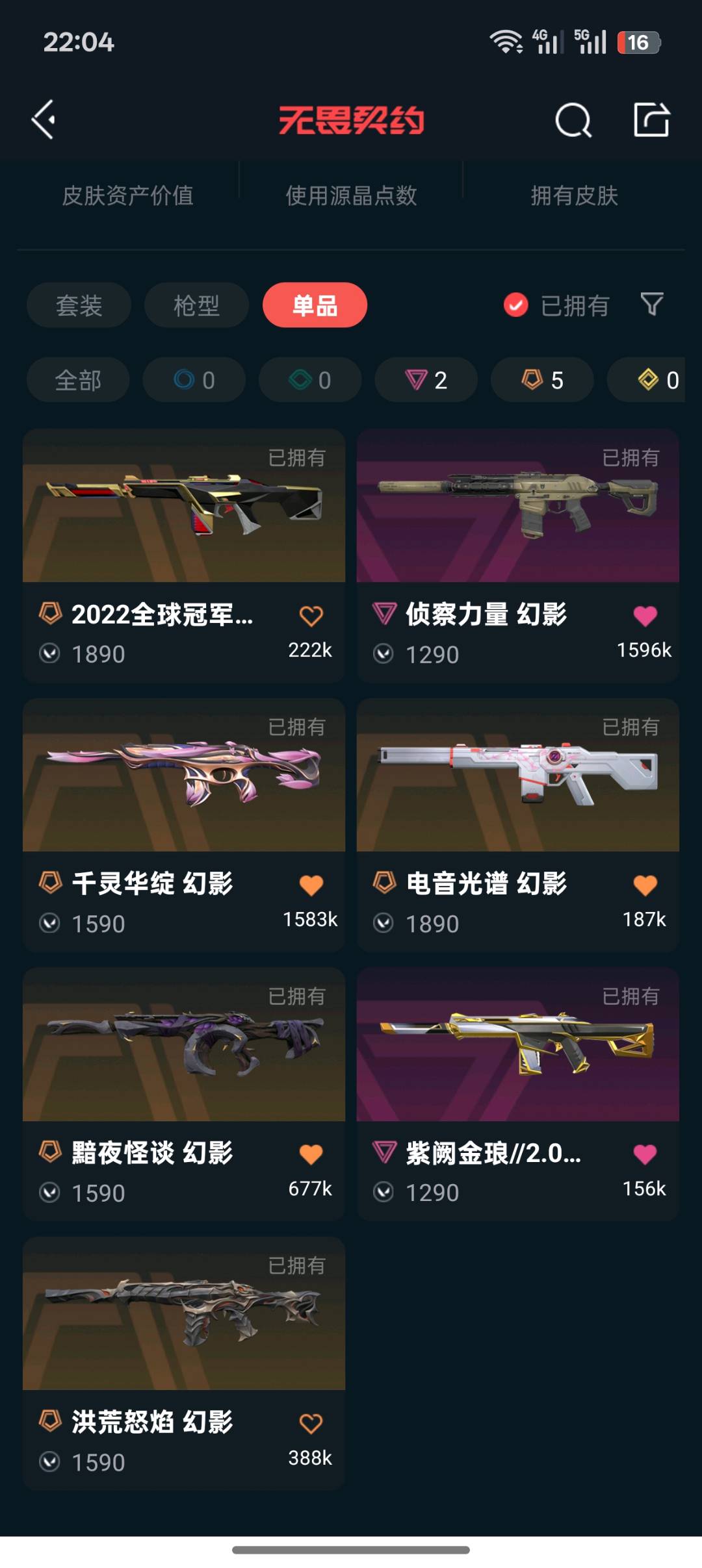Viewport: 702px width, 1568px height.
Task: Open the search icon in the header
Action: [x=573, y=120]
